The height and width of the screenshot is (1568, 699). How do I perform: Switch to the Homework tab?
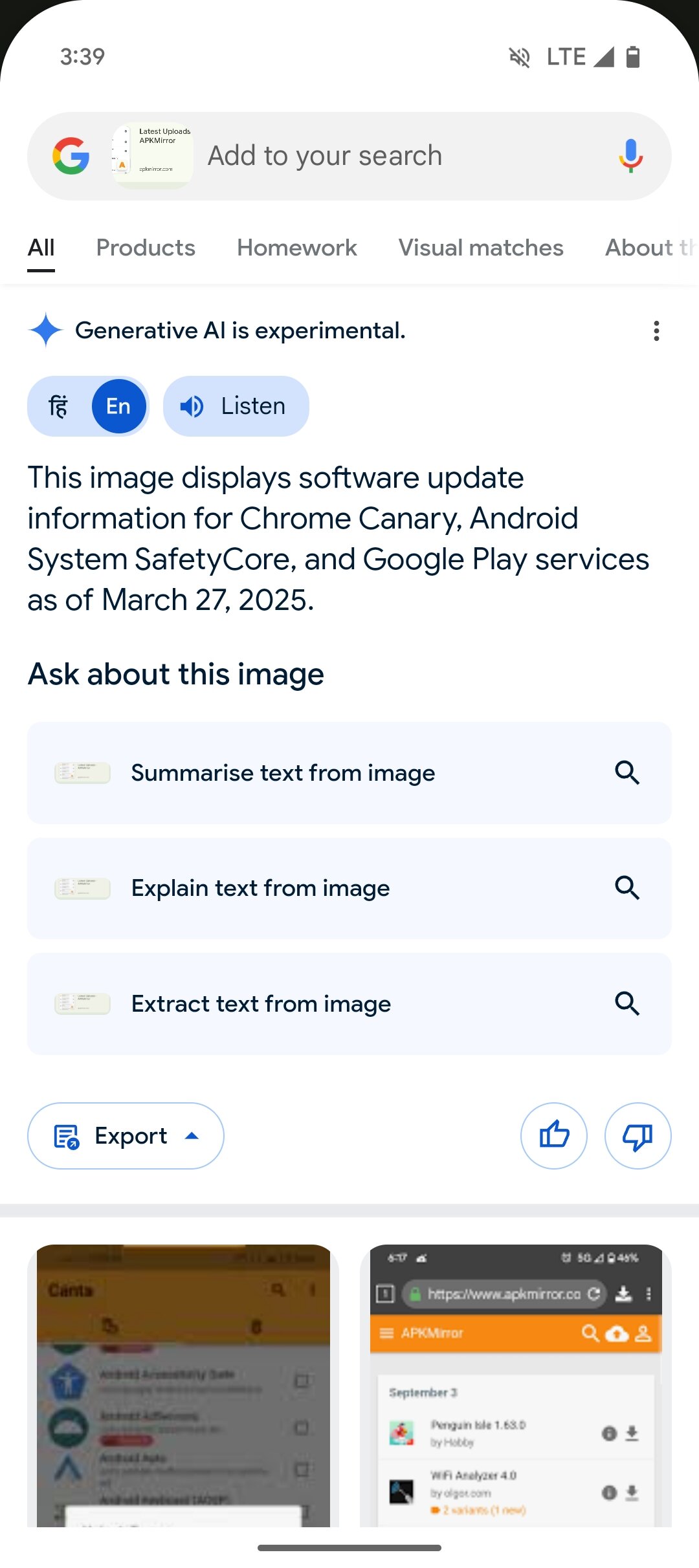pyautogui.click(x=296, y=248)
